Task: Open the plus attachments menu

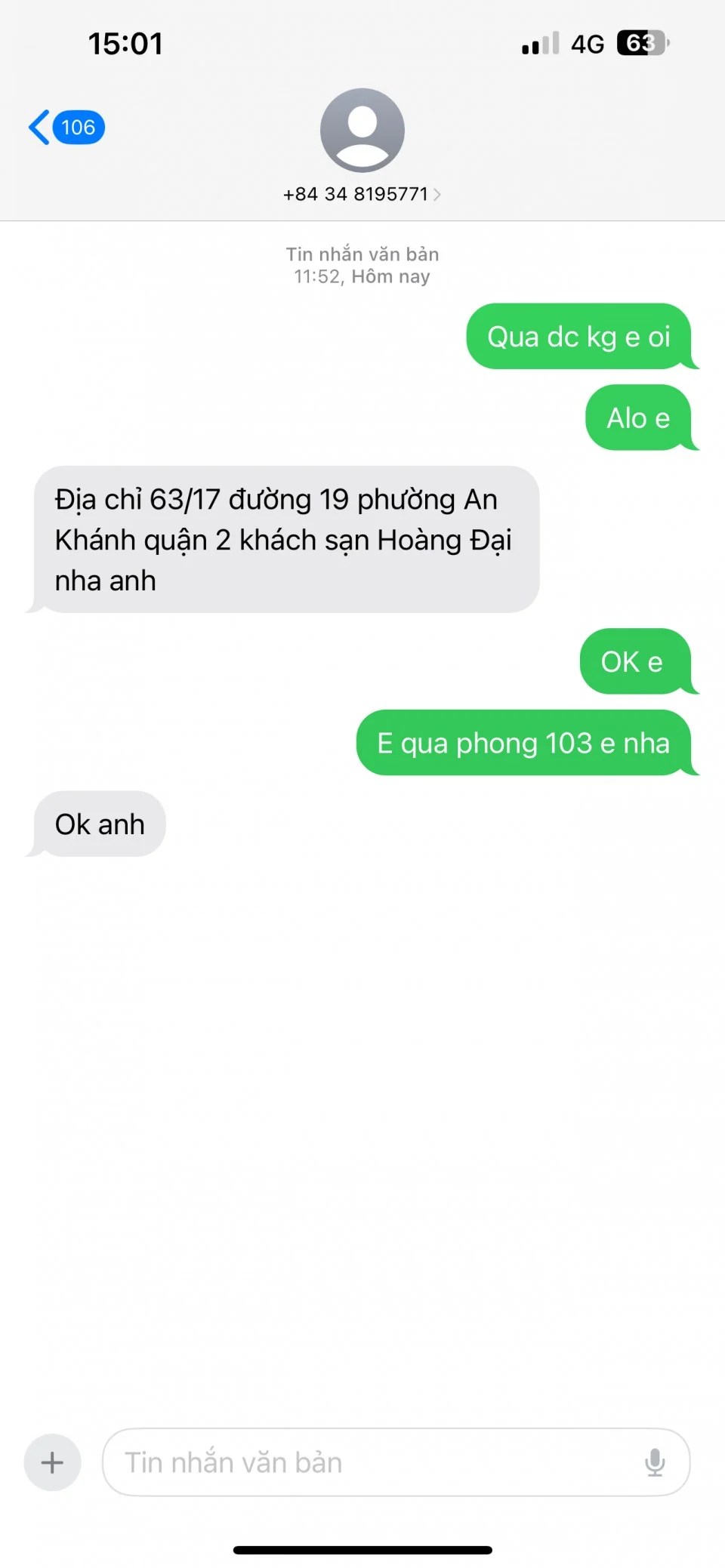Action: (52, 1462)
